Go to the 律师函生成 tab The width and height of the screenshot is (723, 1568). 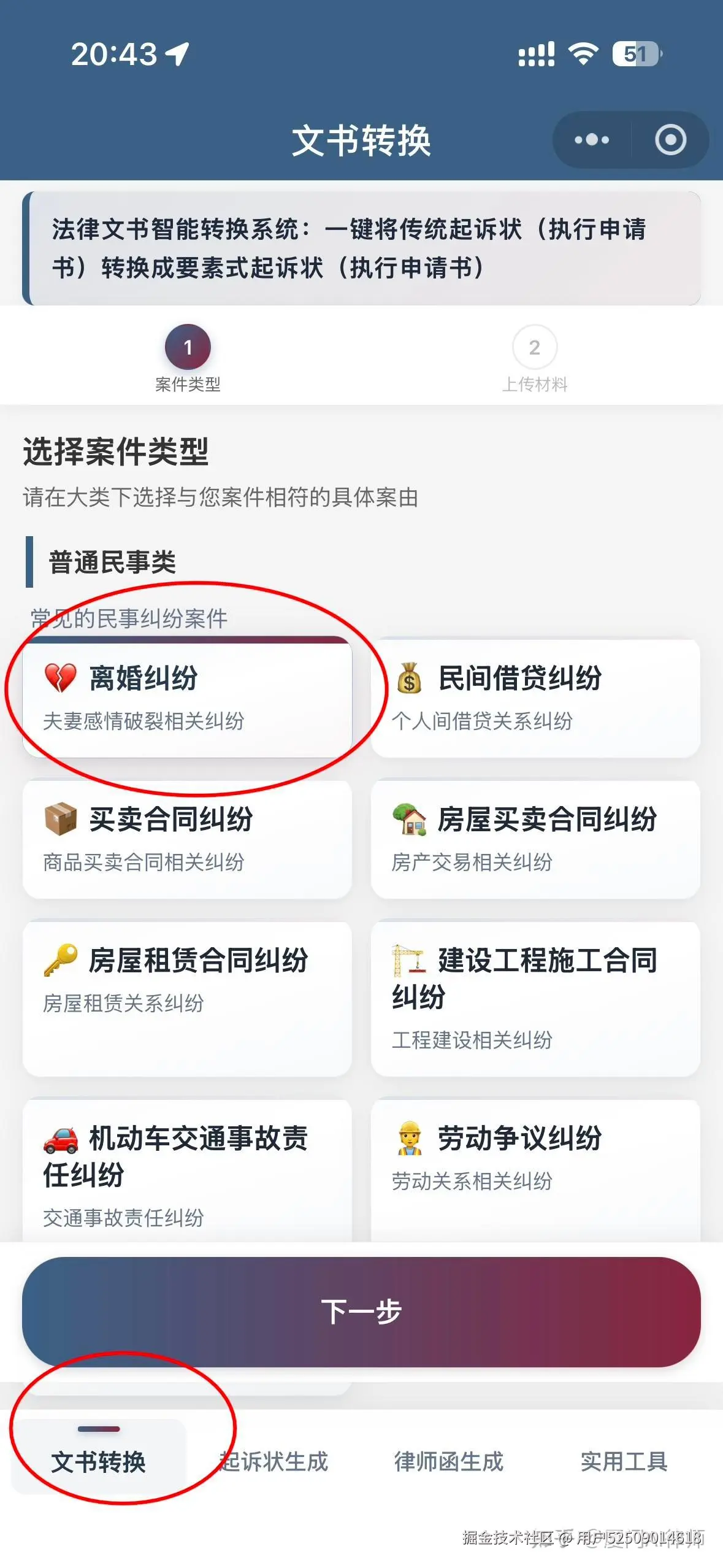click(x=449, y=1461)
